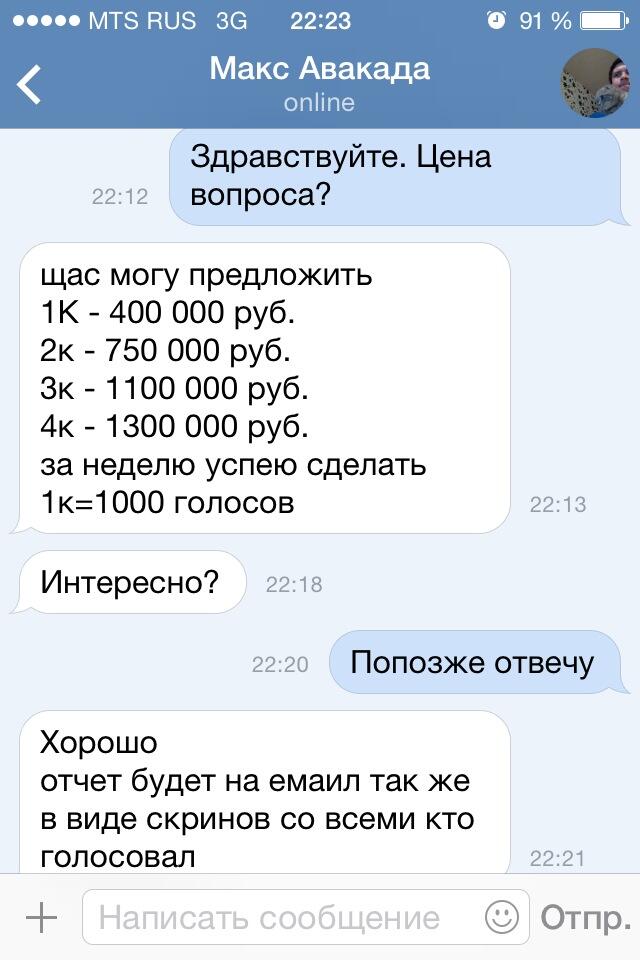Go back using the top-left arrow
Screen dimensions: 640x960
point(30,85)
